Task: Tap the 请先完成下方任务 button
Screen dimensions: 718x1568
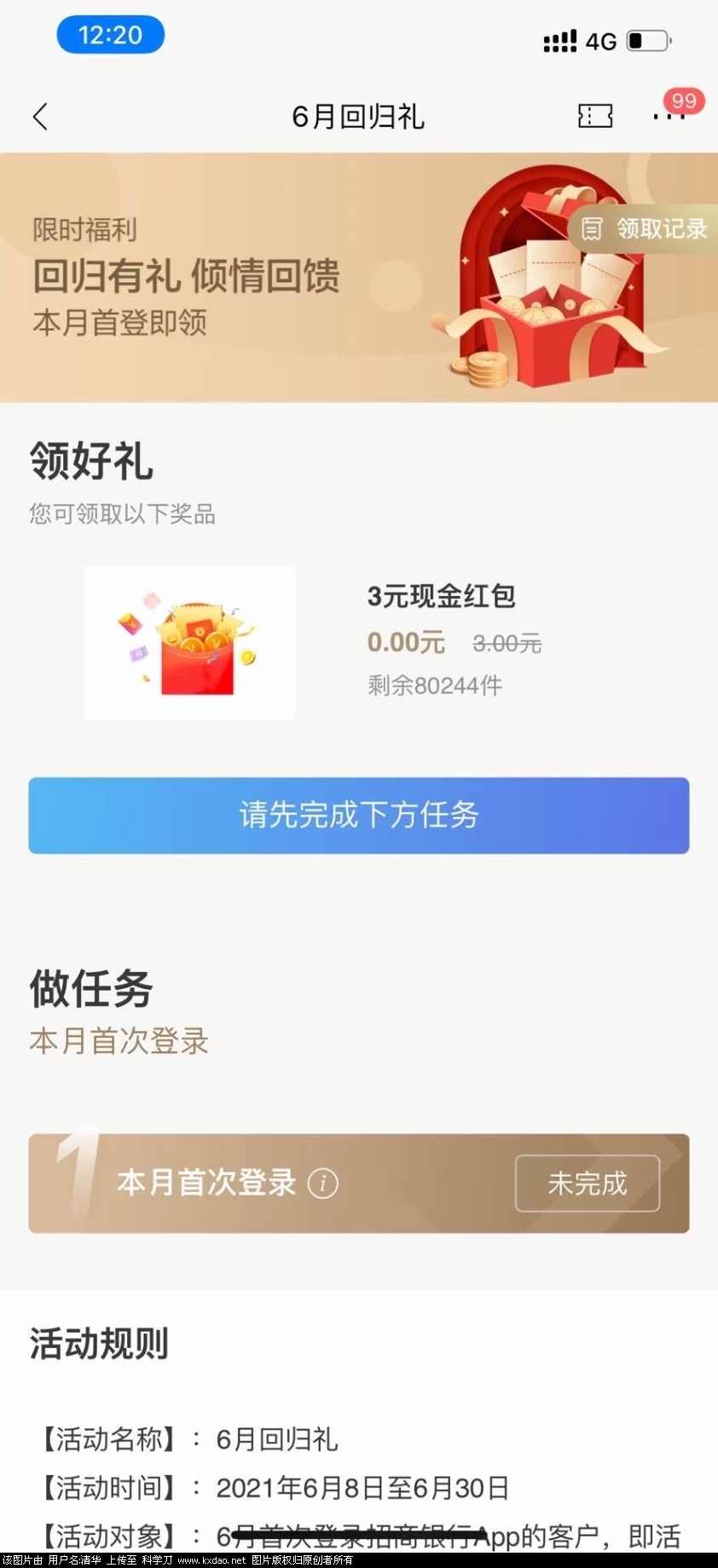Action: [359, 815]
